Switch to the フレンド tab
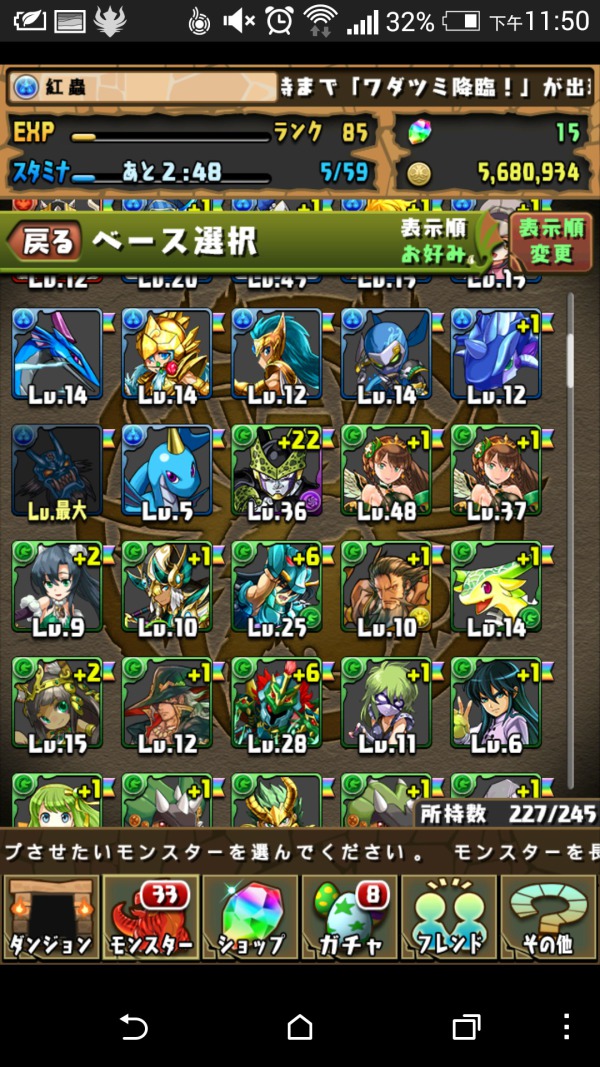 [448, 917]
